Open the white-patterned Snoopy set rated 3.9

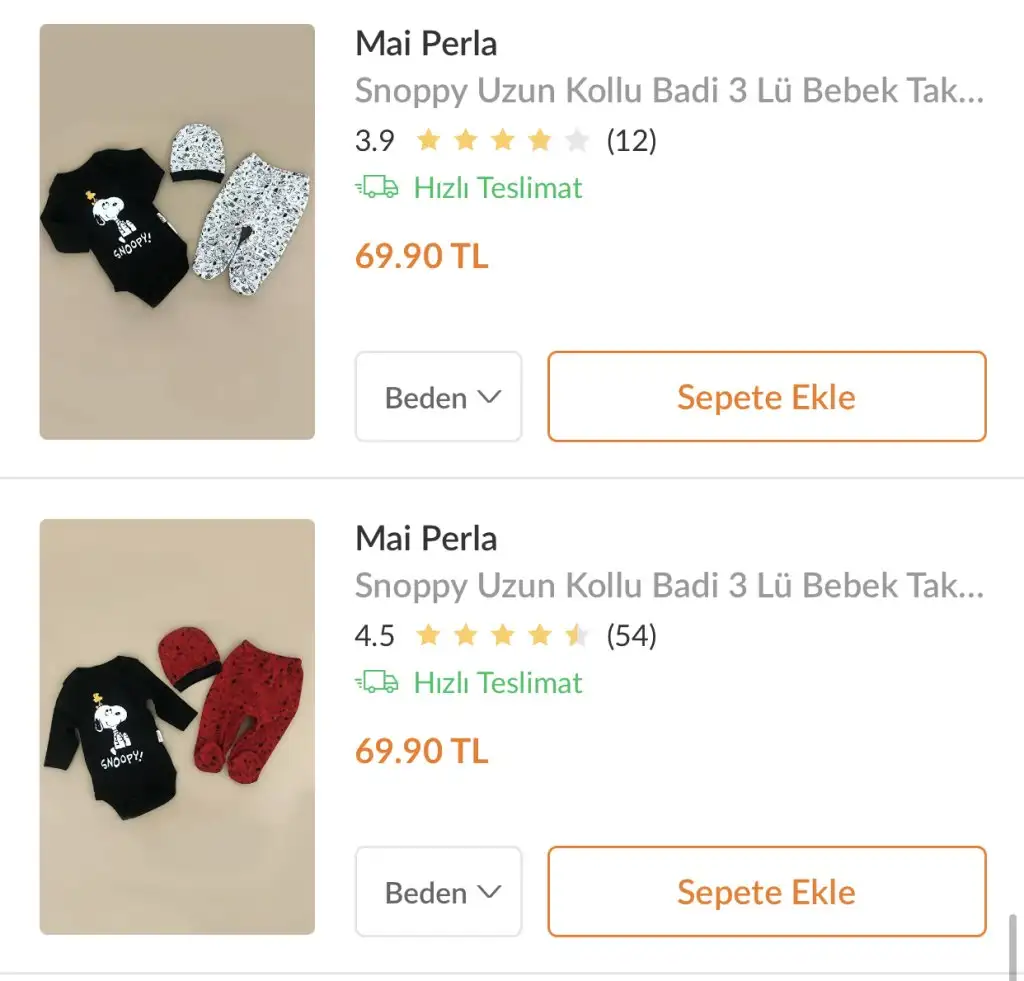(177, 232)
